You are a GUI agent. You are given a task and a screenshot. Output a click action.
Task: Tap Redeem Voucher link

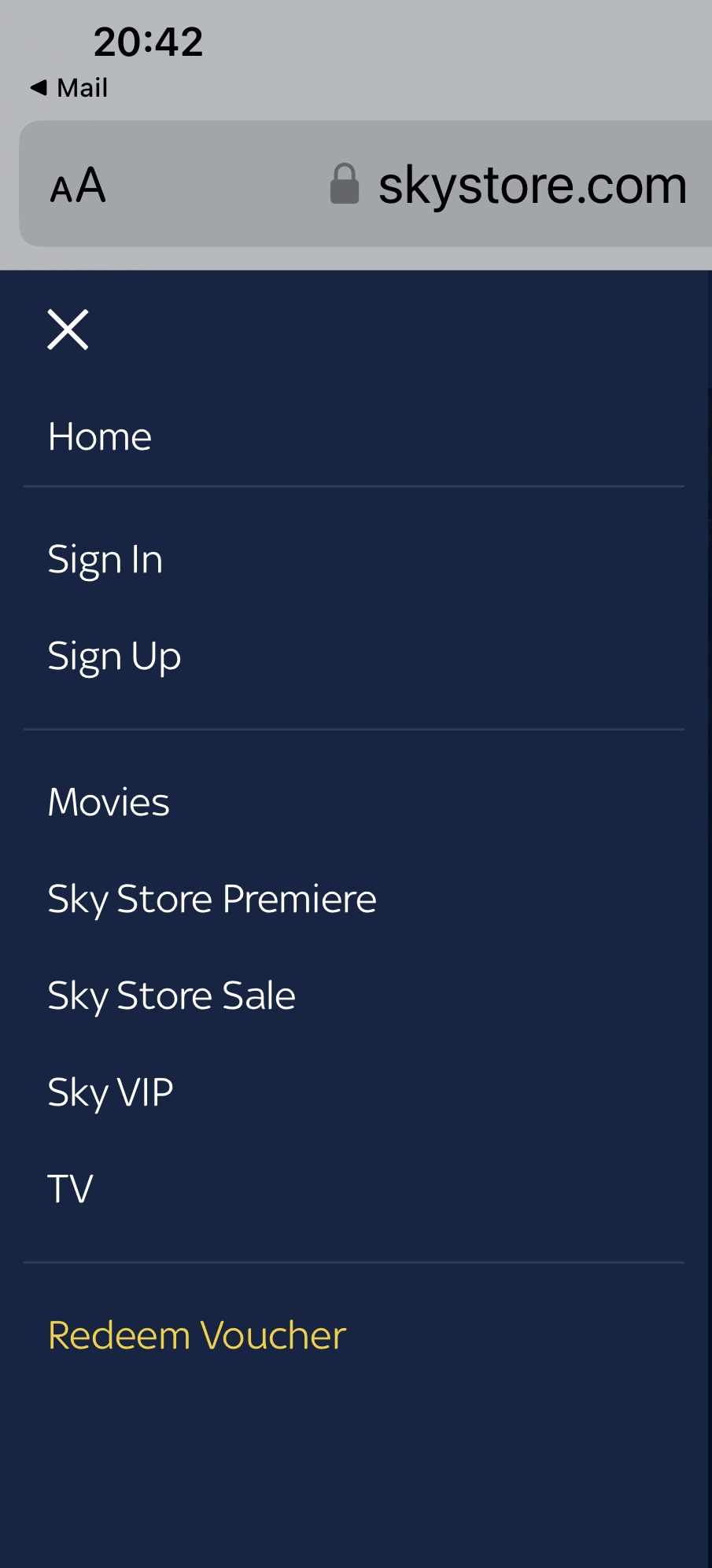pyautogui.click(x=197, y=1336)
